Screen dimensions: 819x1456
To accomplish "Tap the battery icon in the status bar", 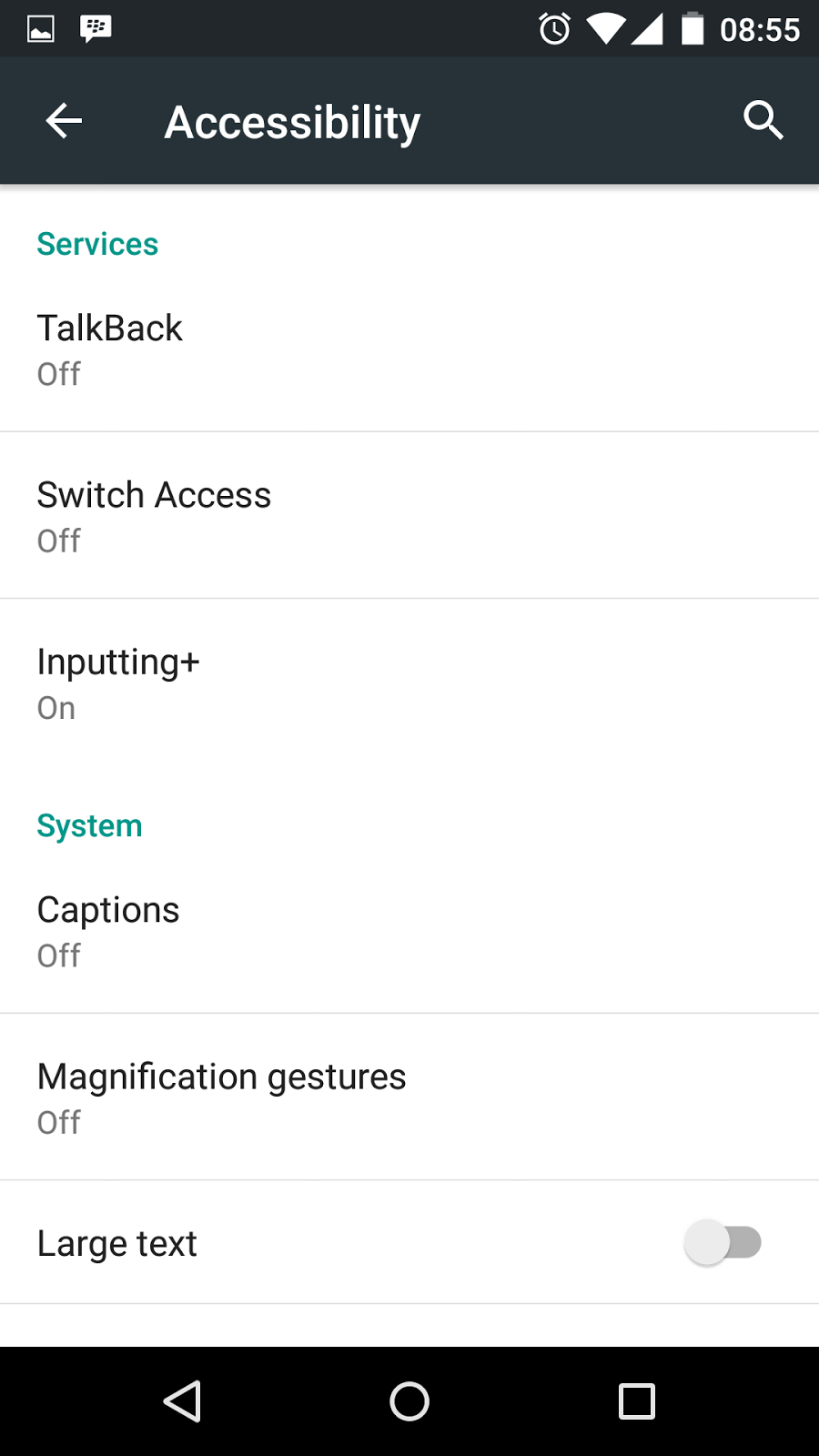I will tap(693, 29).
